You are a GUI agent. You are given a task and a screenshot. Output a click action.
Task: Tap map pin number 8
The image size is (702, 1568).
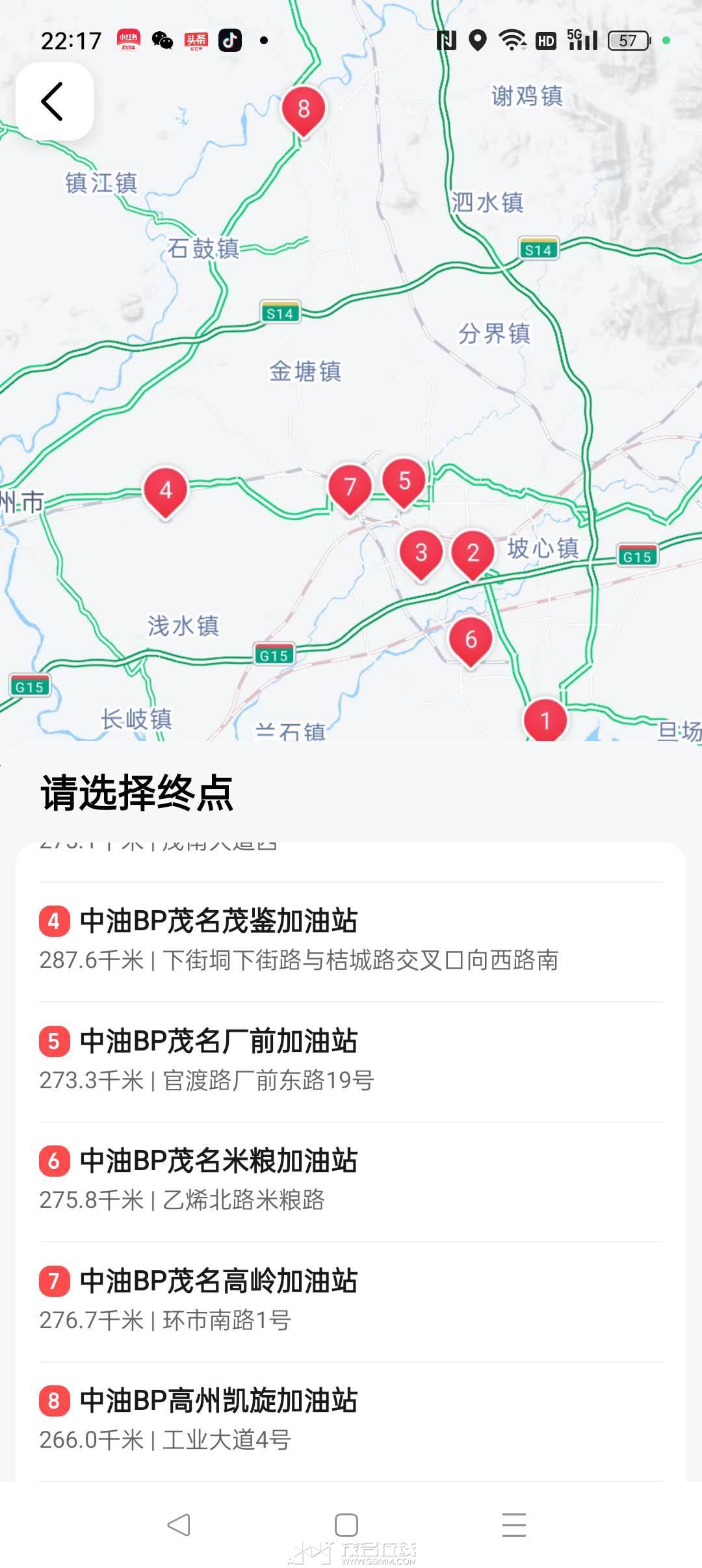(304, 109)
